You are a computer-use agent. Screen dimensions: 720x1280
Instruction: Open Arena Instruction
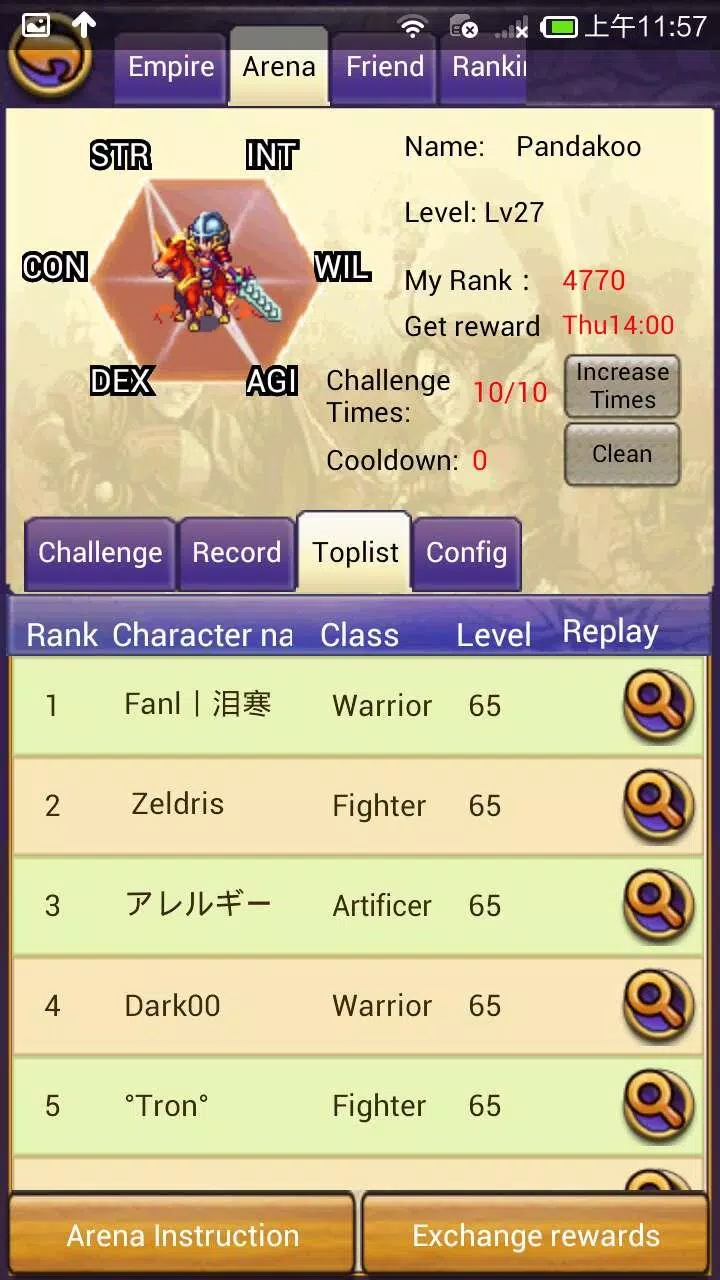[182, 1235]
